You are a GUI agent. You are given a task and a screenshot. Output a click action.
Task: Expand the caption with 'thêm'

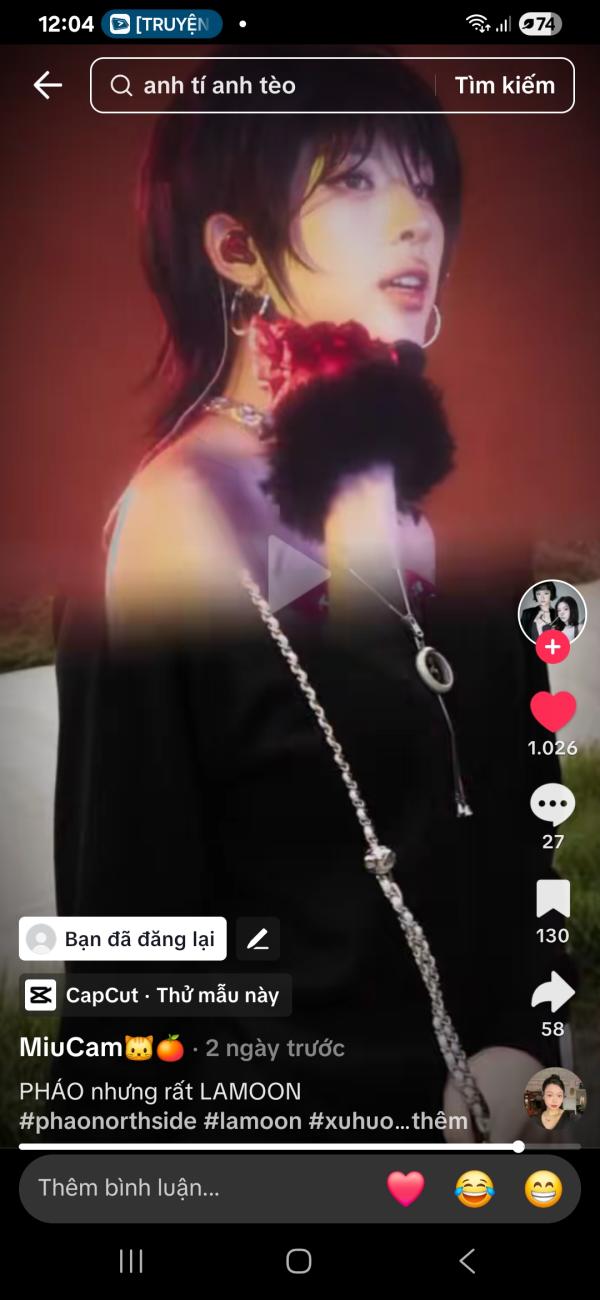[439, 1121]
